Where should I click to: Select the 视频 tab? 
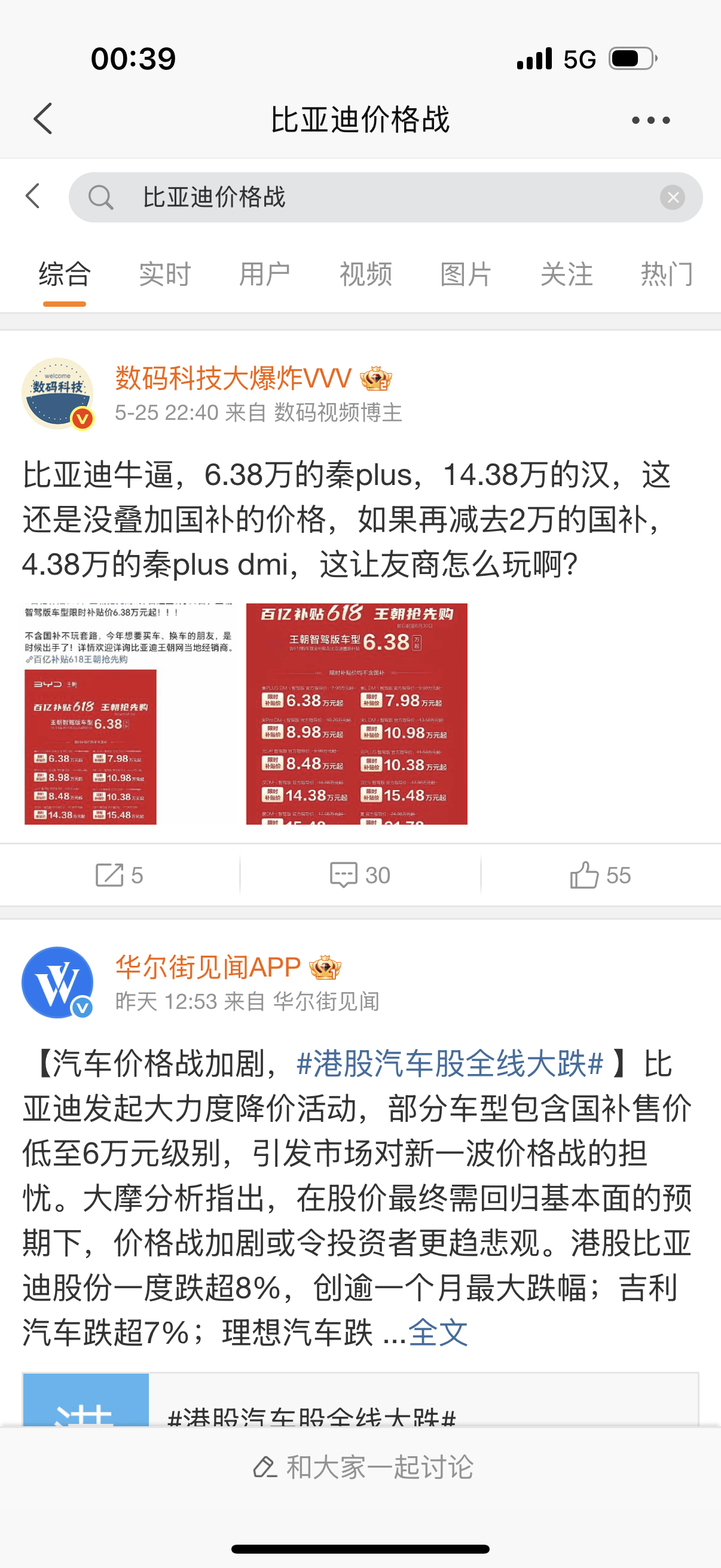(x=365, y=274)
